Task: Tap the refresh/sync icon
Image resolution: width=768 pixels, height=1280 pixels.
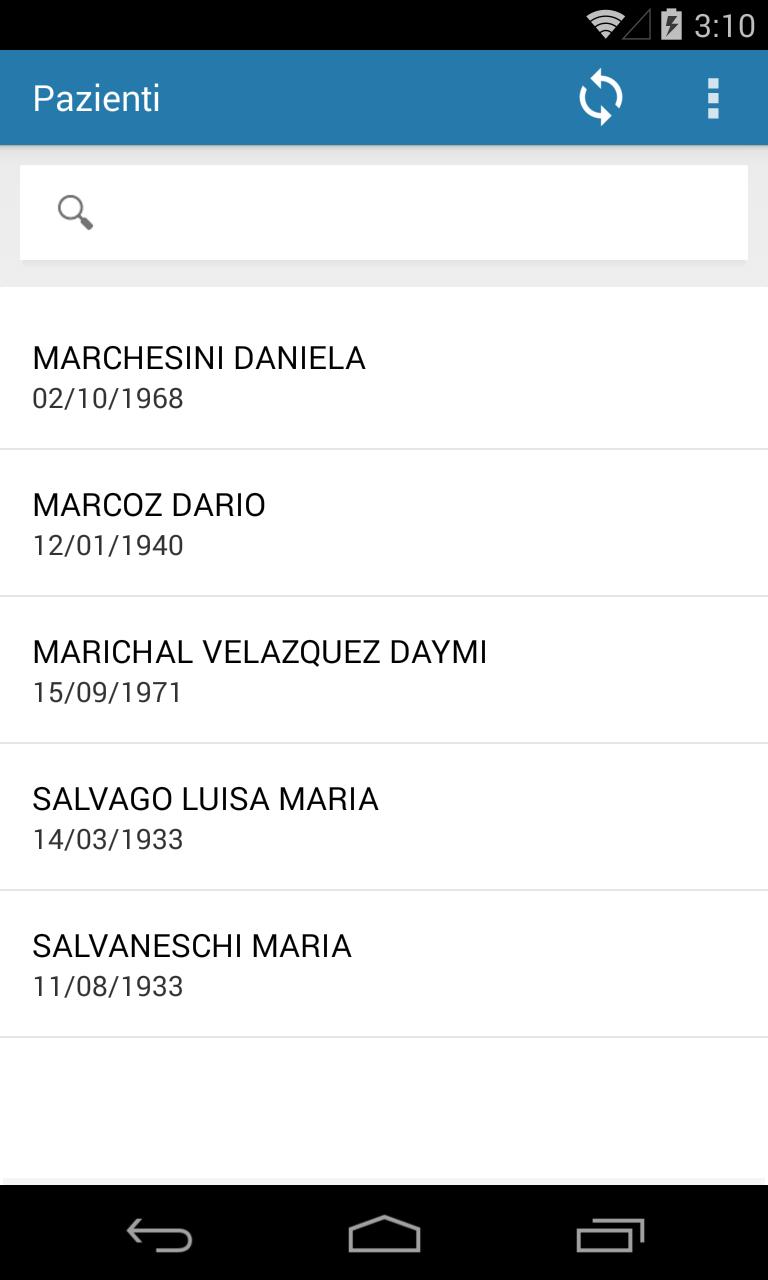Action: click(x=601, y=97)
